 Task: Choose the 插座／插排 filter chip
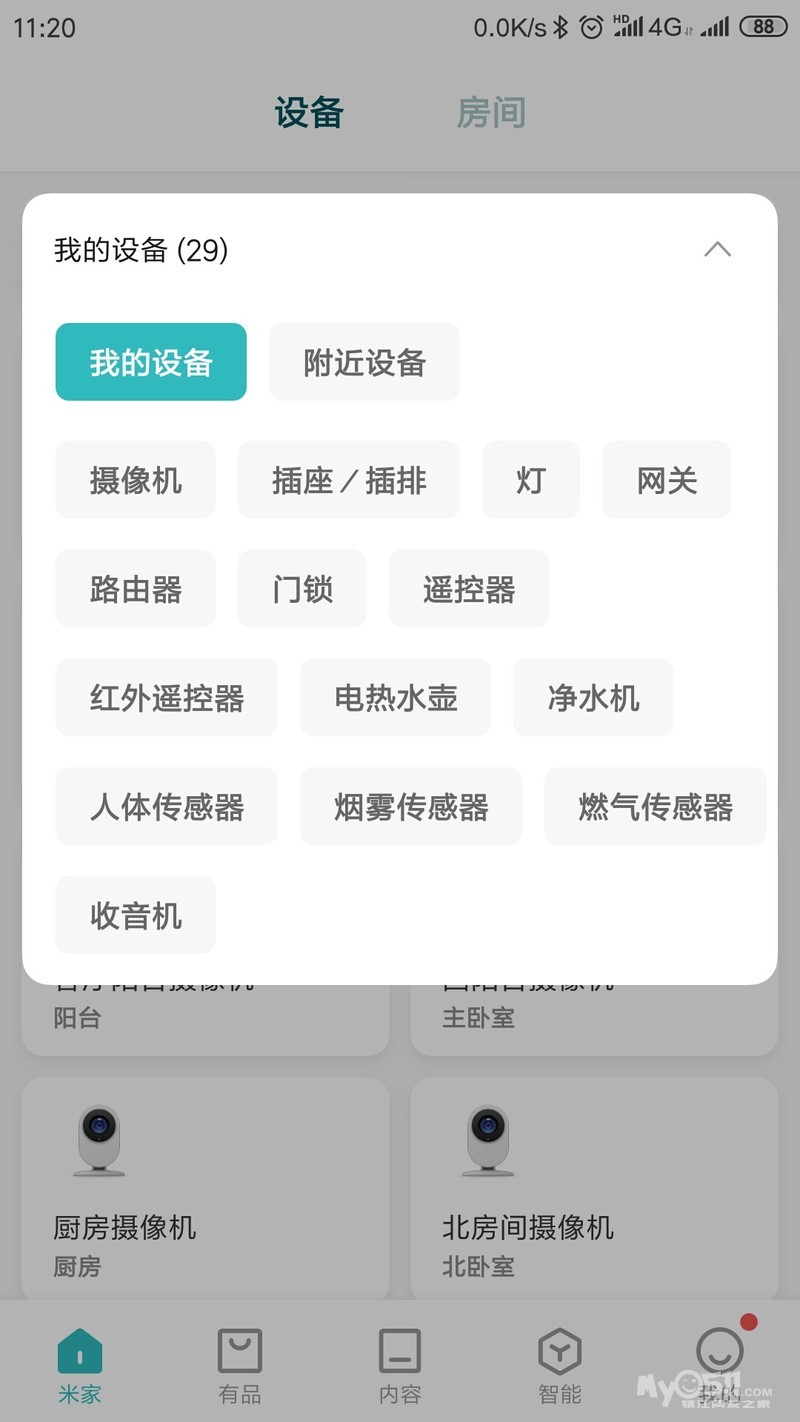[x=348, y=480]
